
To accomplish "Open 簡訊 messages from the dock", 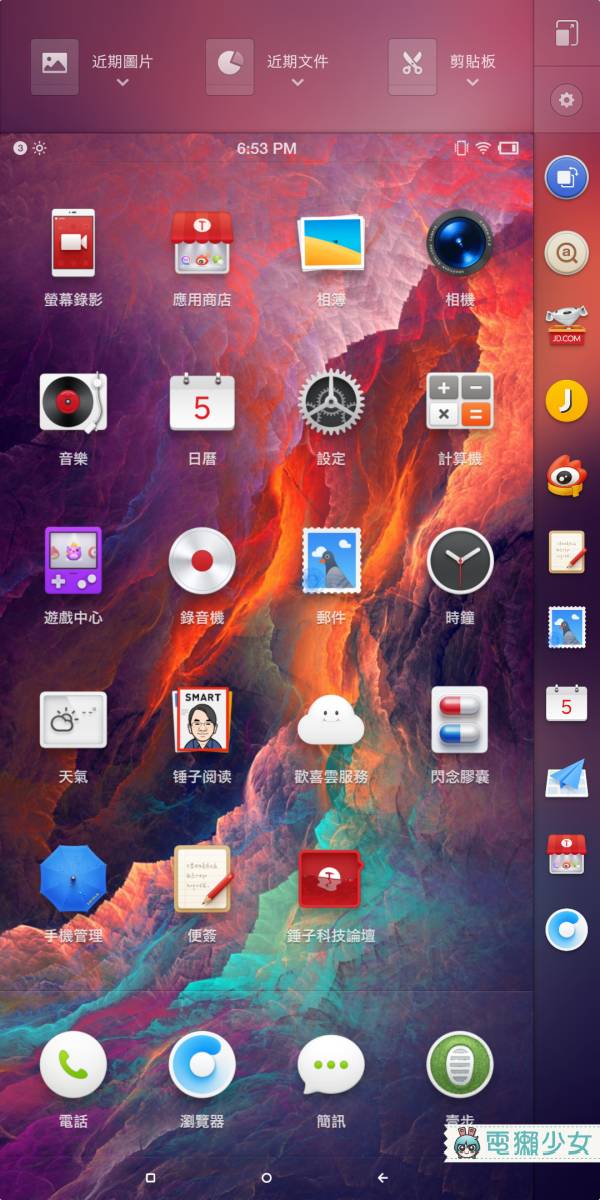I will (x=331, y=1065).
